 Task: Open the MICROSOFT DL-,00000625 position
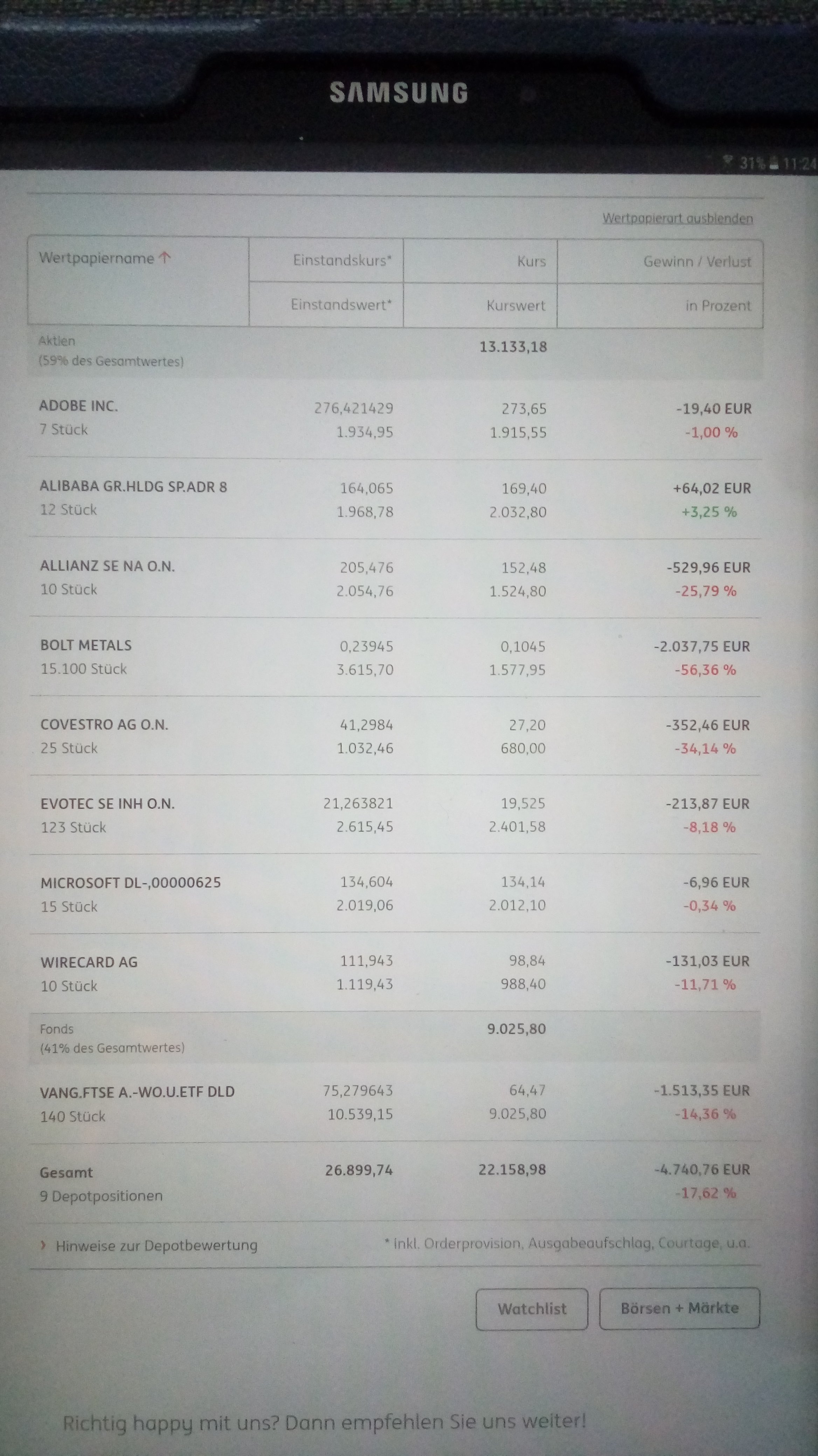[x=131, y=883]
